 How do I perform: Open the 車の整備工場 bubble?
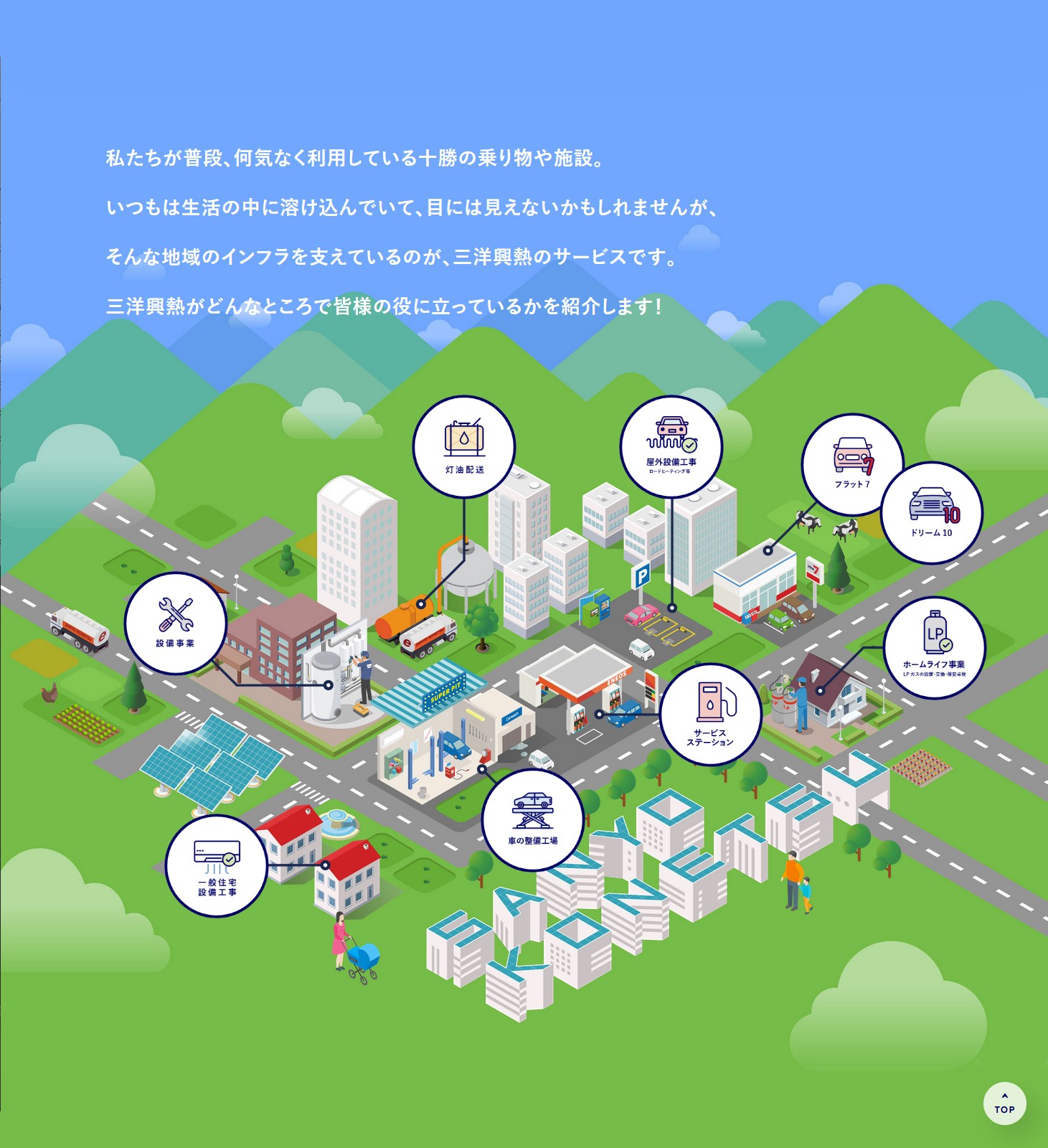point(532,819)
